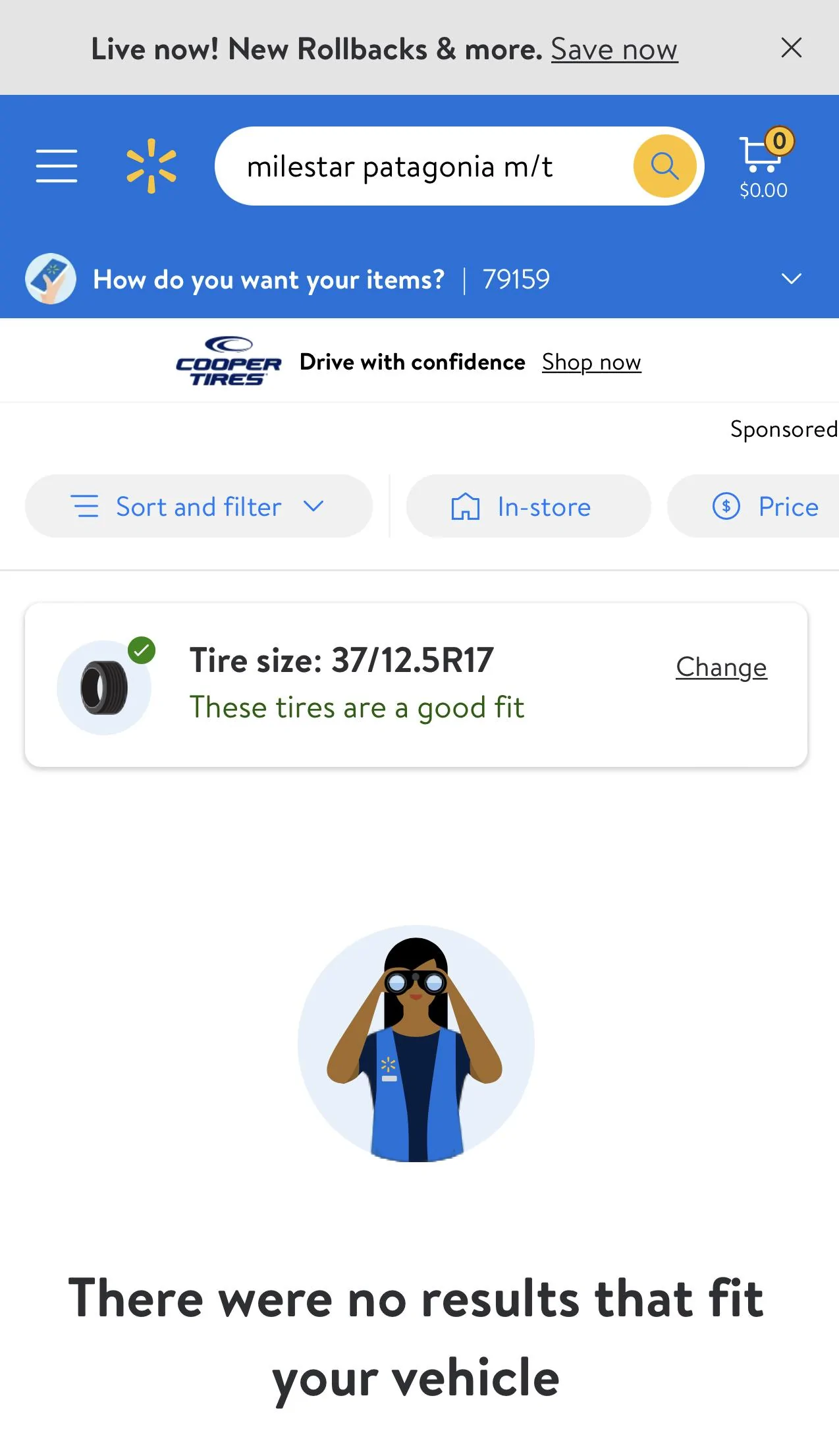This screenshot has width=839, height=1456.
Task: Dismiss the Rollbacks promo banner
Action: coord(791,48)
